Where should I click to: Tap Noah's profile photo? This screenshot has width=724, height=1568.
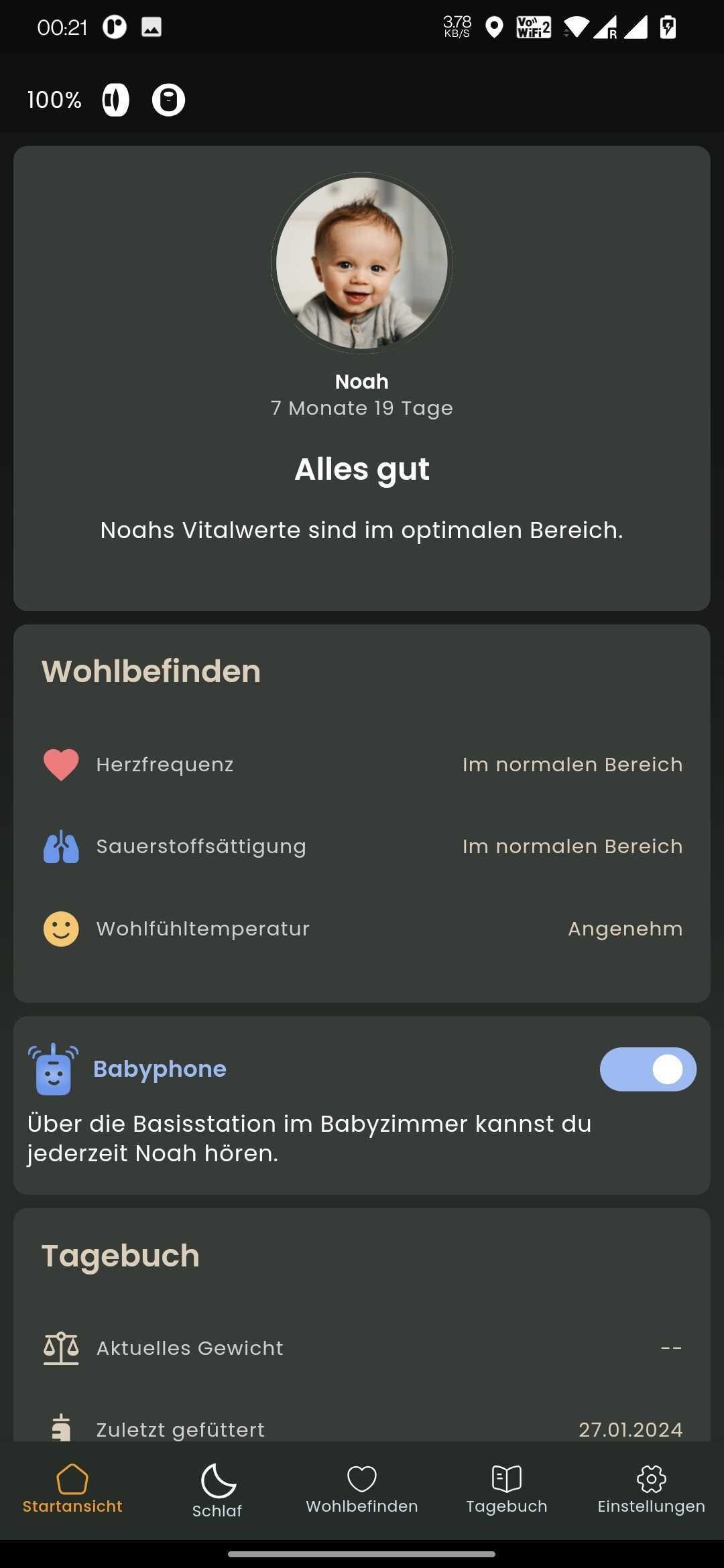coord(362,263)
